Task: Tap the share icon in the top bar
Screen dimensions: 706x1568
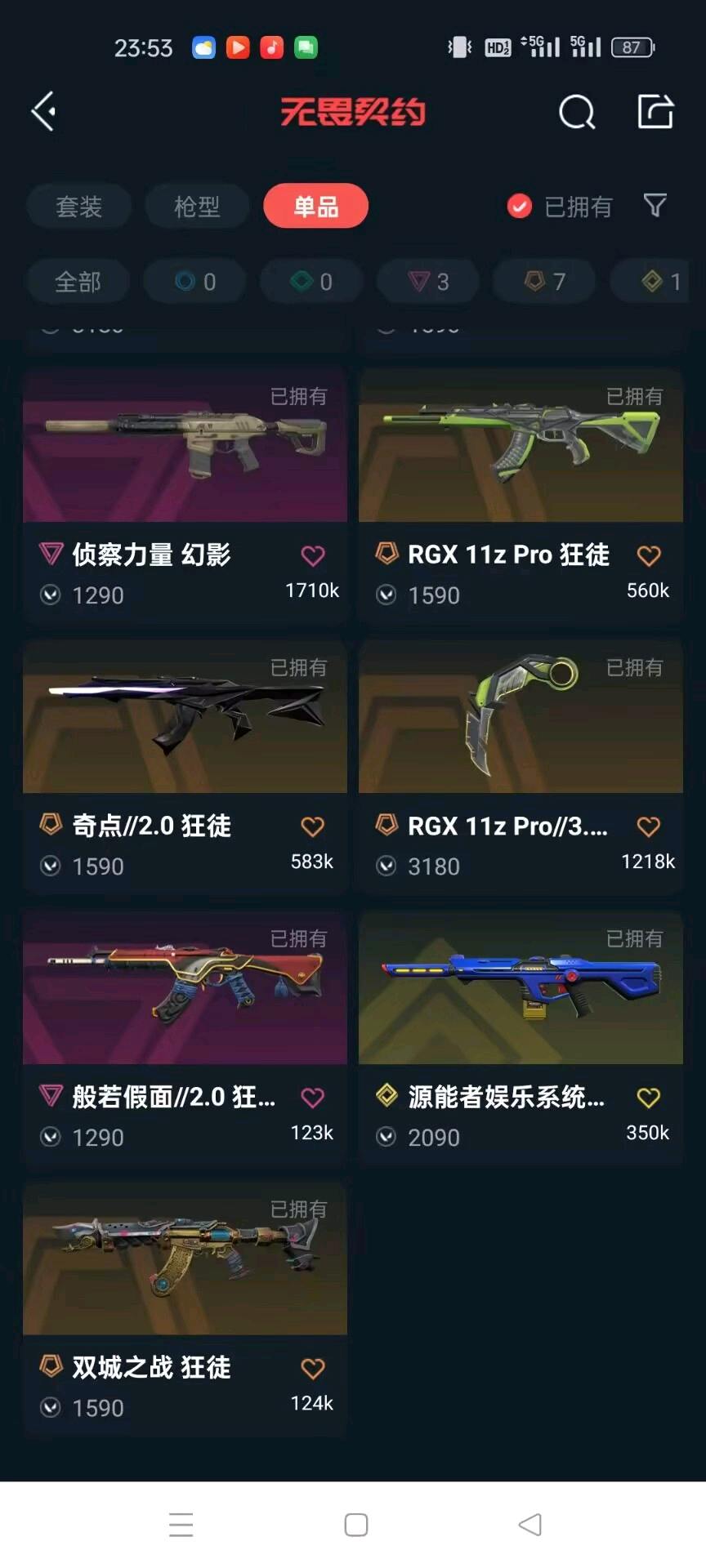Action: [655, 111]
